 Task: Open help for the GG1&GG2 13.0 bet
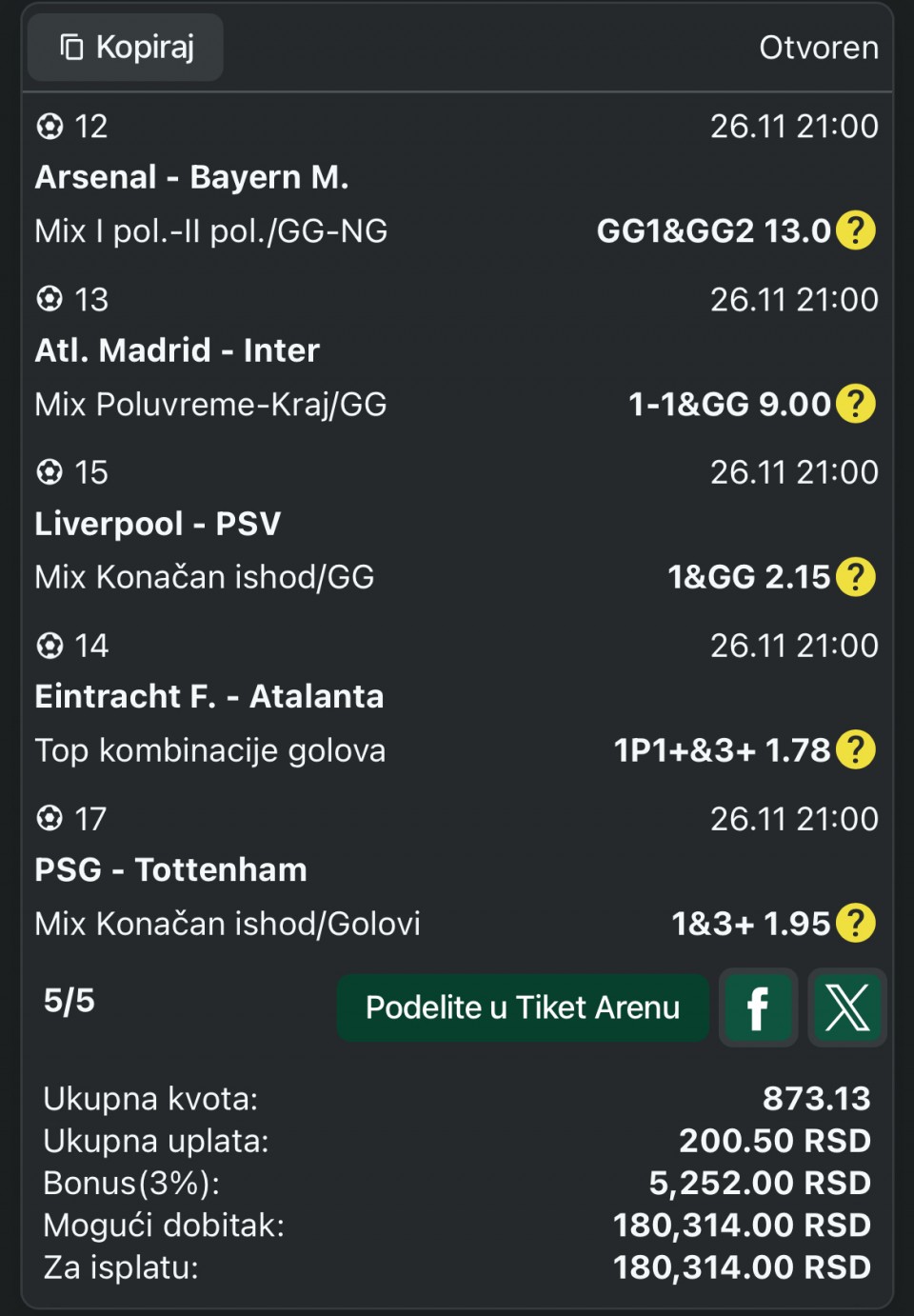click(x=855, y=230)
